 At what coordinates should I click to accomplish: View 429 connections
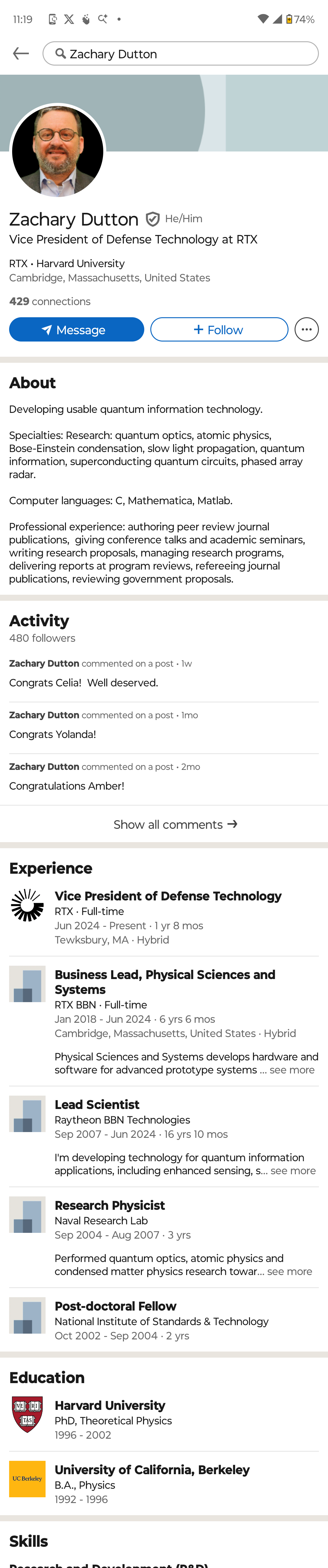pos(50,301)
